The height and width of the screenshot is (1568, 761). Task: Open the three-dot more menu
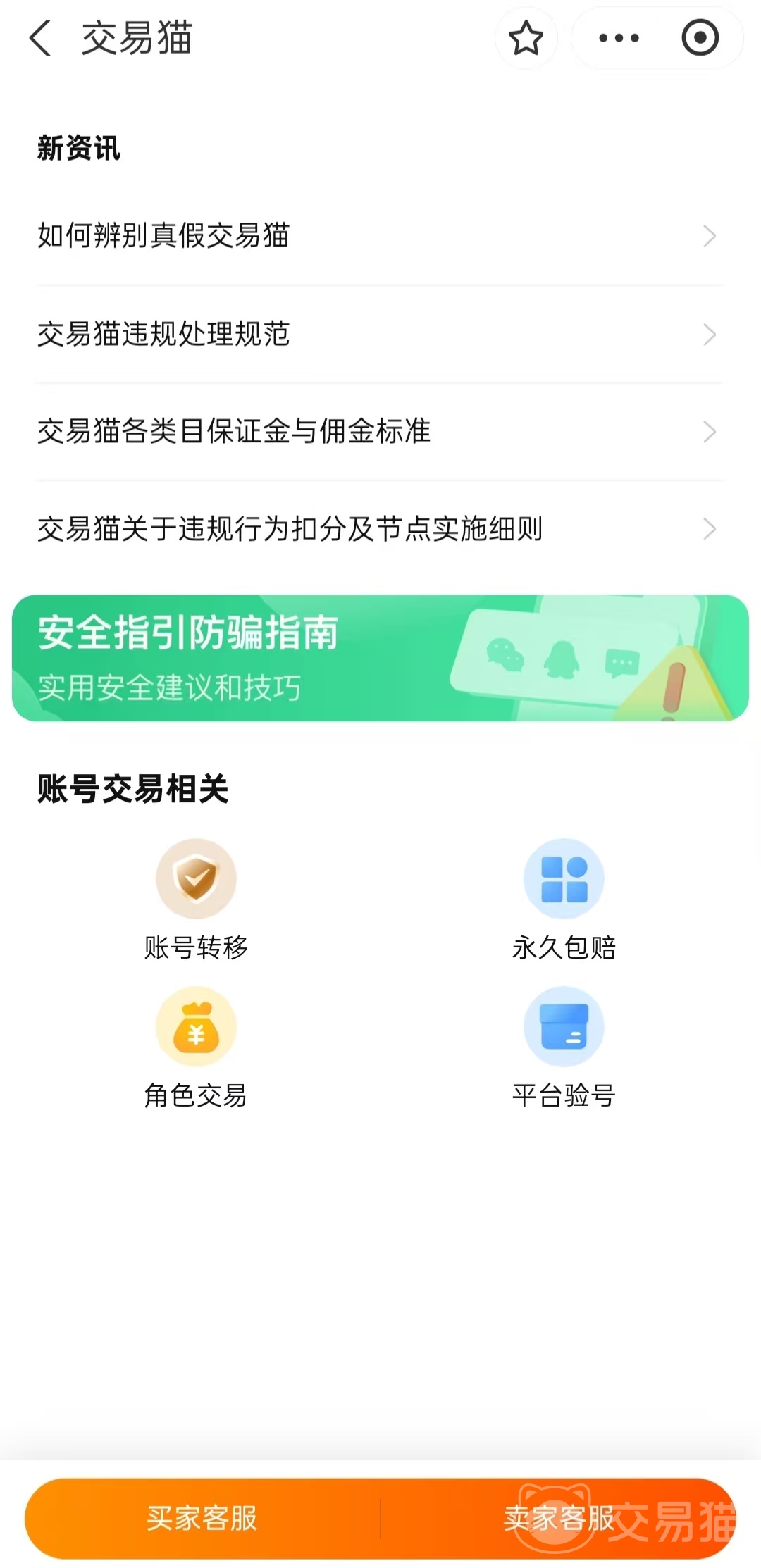(618, 38)
